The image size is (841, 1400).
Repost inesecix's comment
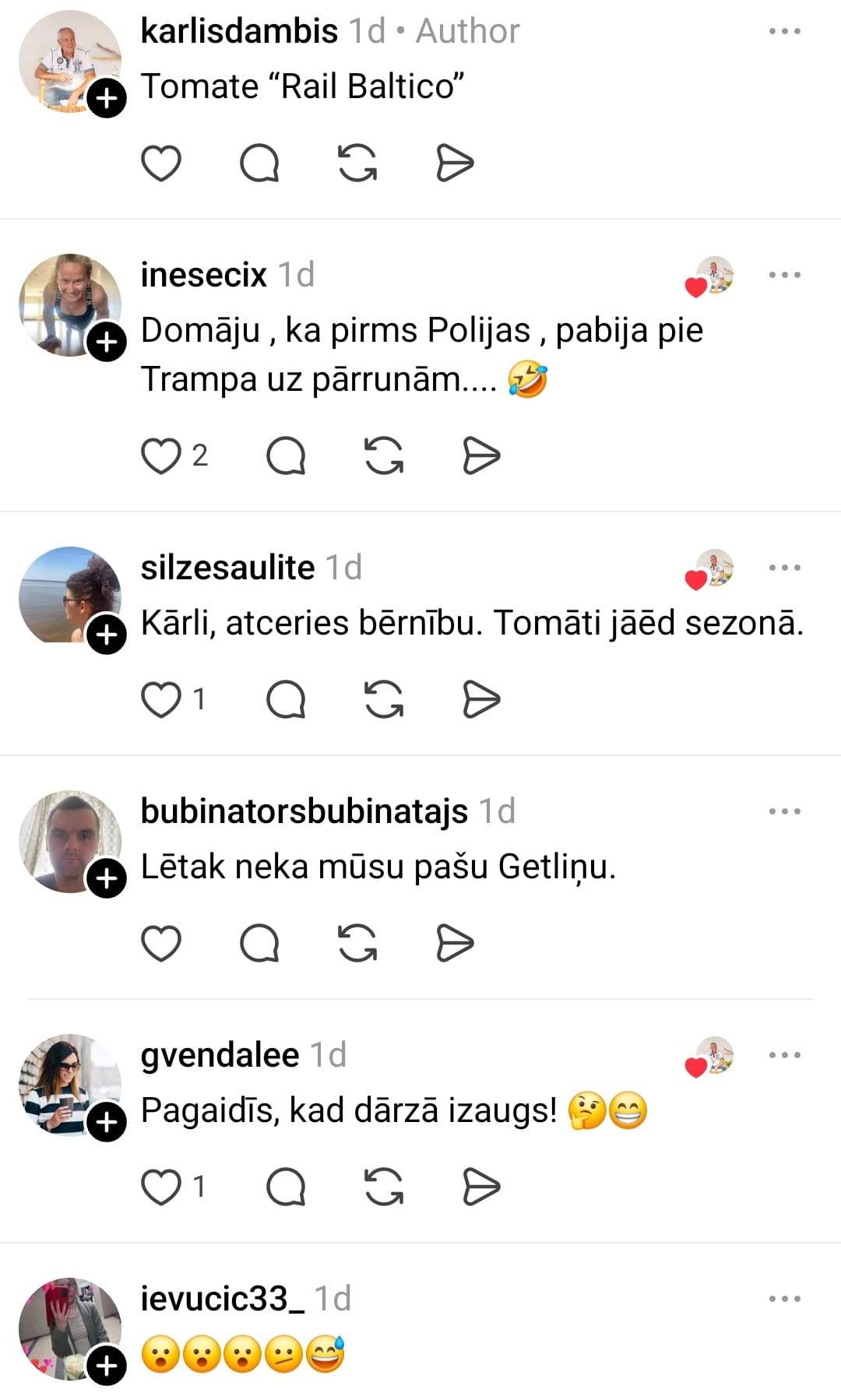384,456
